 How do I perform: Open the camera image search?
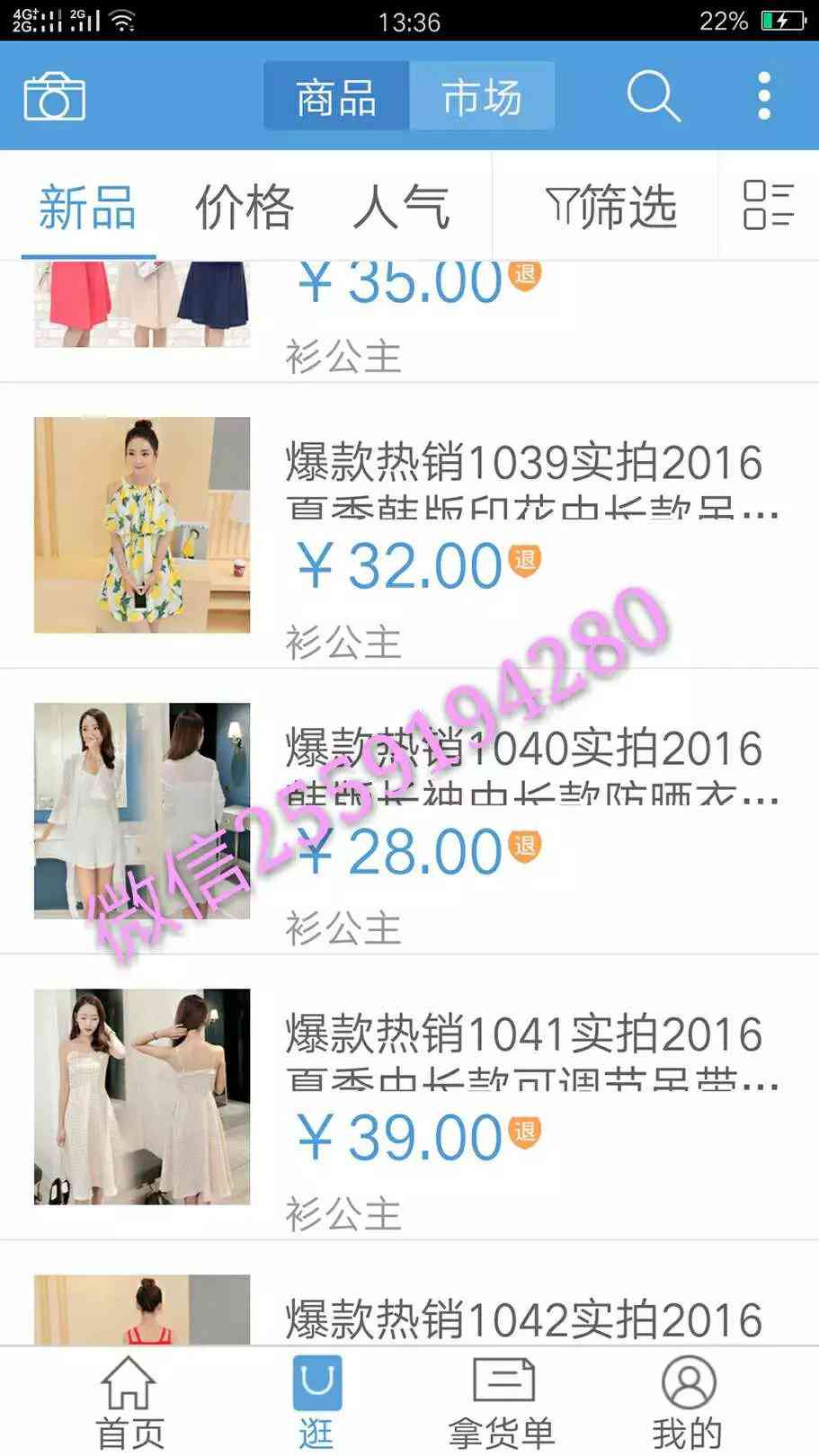coord(54,96)
